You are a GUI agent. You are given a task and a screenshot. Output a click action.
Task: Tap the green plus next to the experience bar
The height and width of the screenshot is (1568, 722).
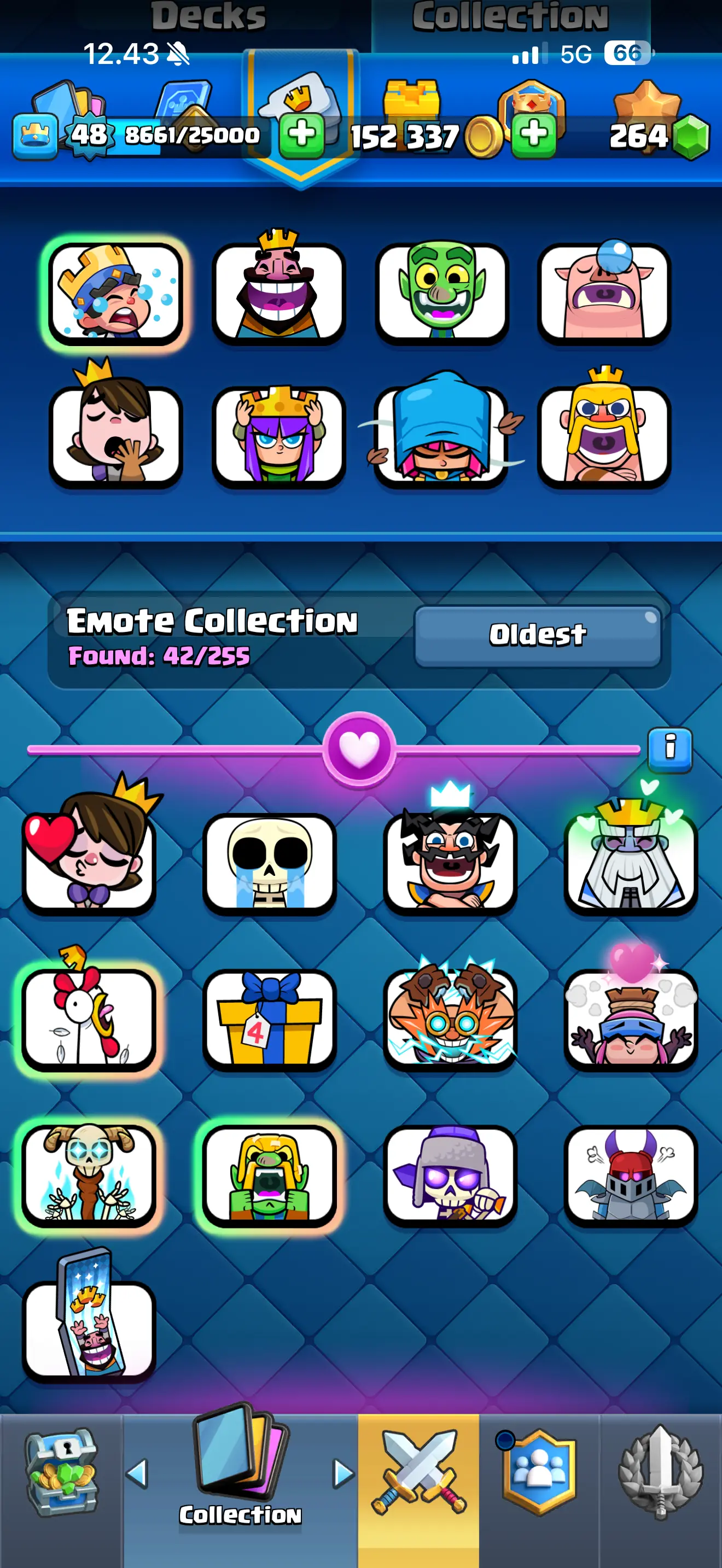(302, 134)
